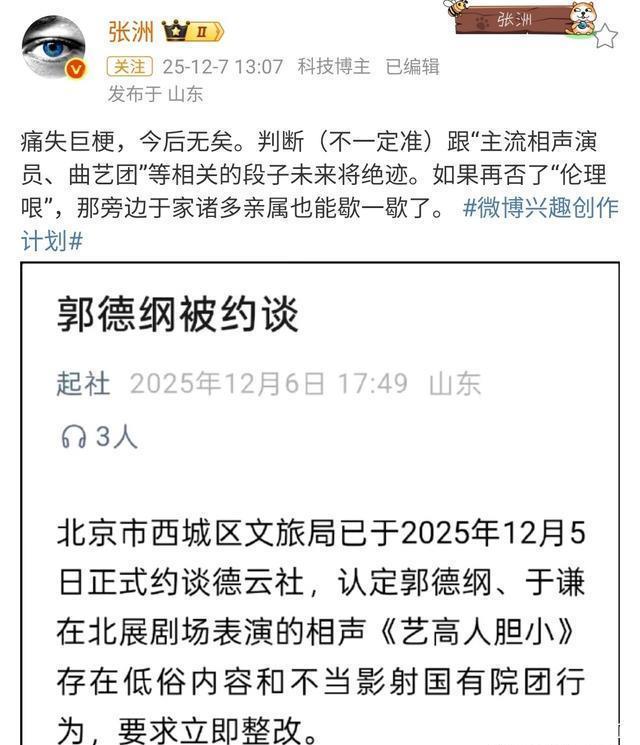
Task: View the attached 郭德纲被约谈 screenshot image
Action: 320,500
